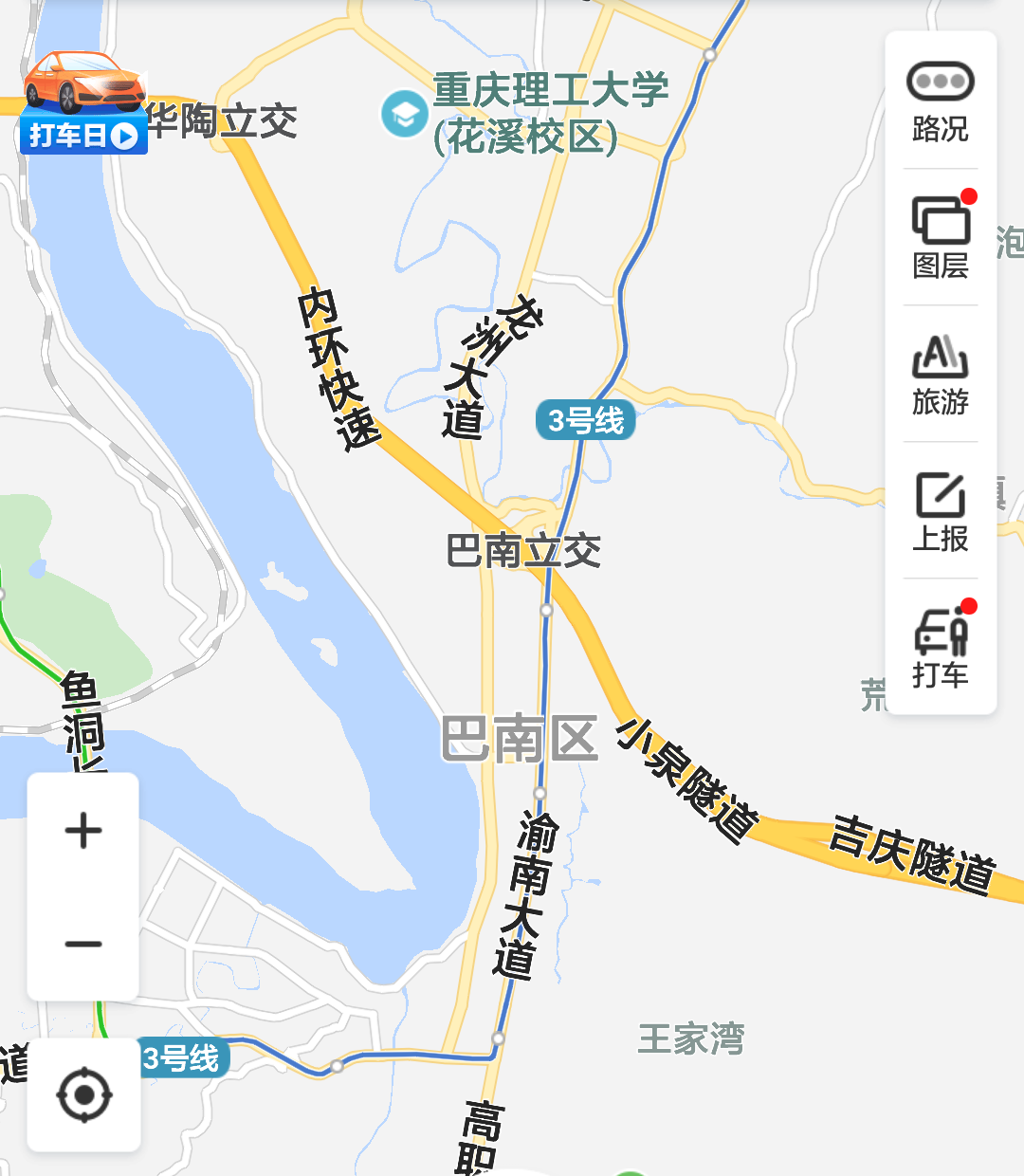The image size is (1024, 1176).
Task: Select the 旅游 travel feature
Action: 940,377
